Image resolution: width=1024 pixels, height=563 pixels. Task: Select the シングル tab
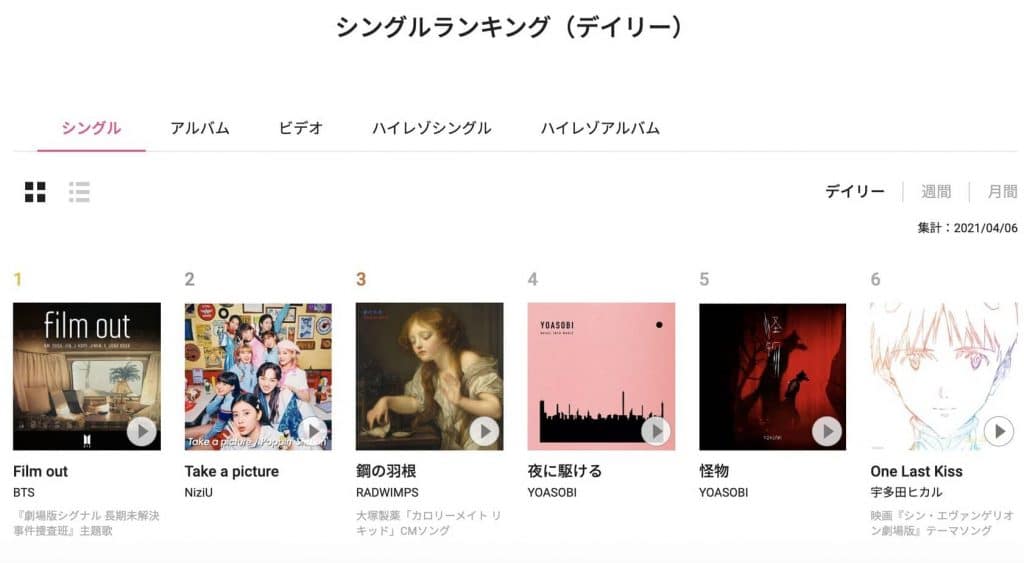91,128
